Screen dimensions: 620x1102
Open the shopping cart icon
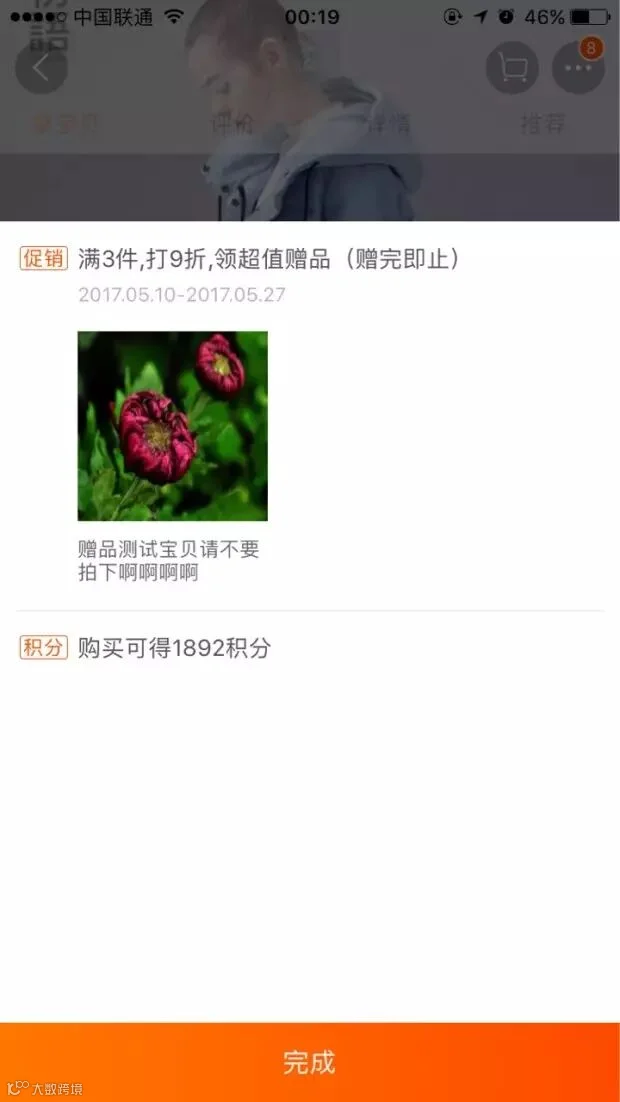tap(512, 68)
